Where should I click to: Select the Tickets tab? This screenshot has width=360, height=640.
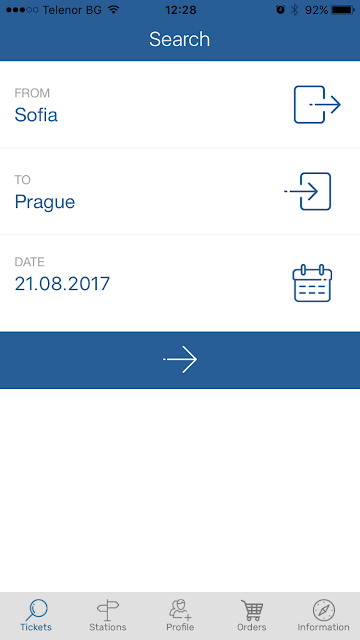[36, 616]
